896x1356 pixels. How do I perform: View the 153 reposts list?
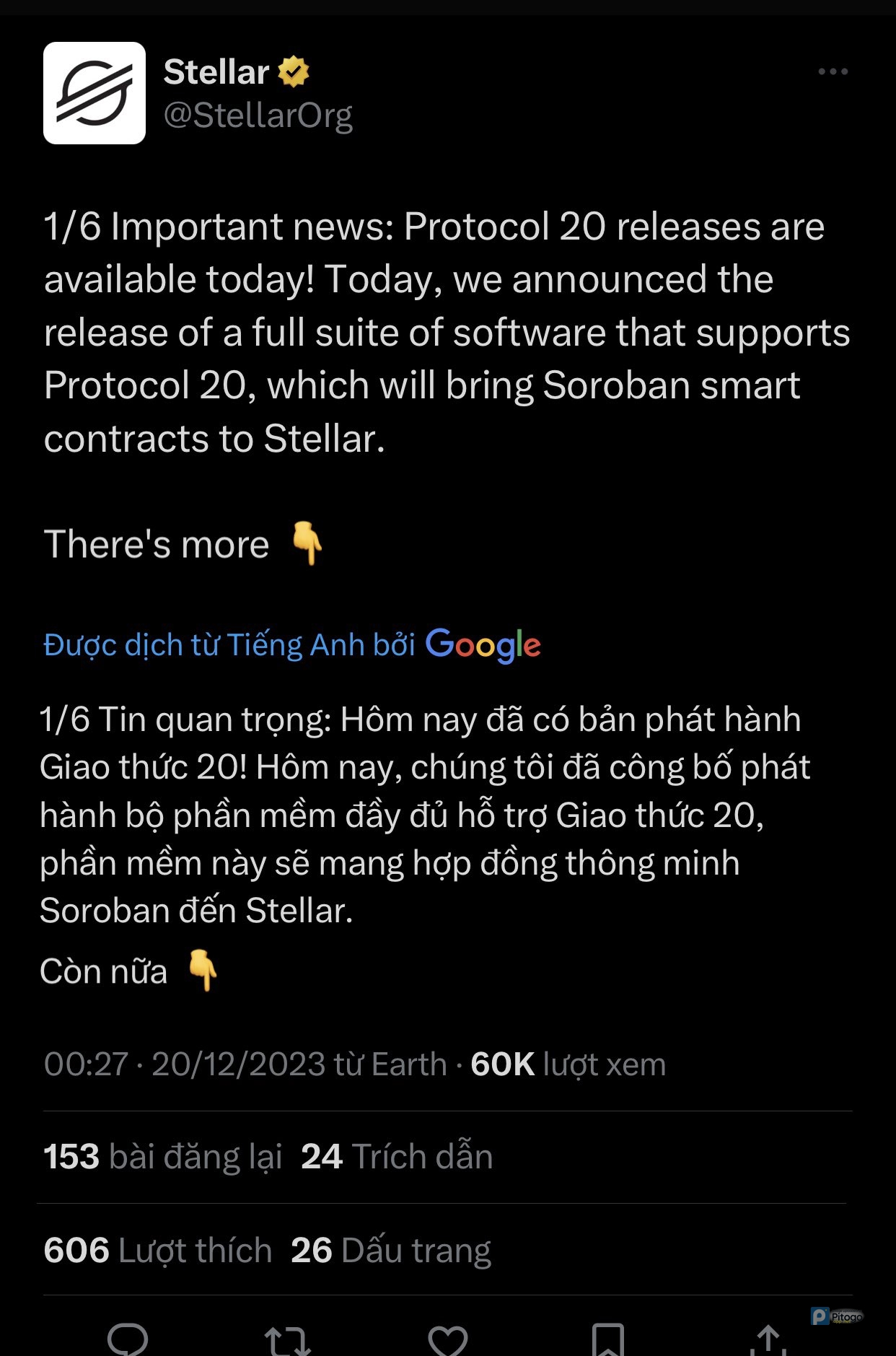(x=162, y=1157)
